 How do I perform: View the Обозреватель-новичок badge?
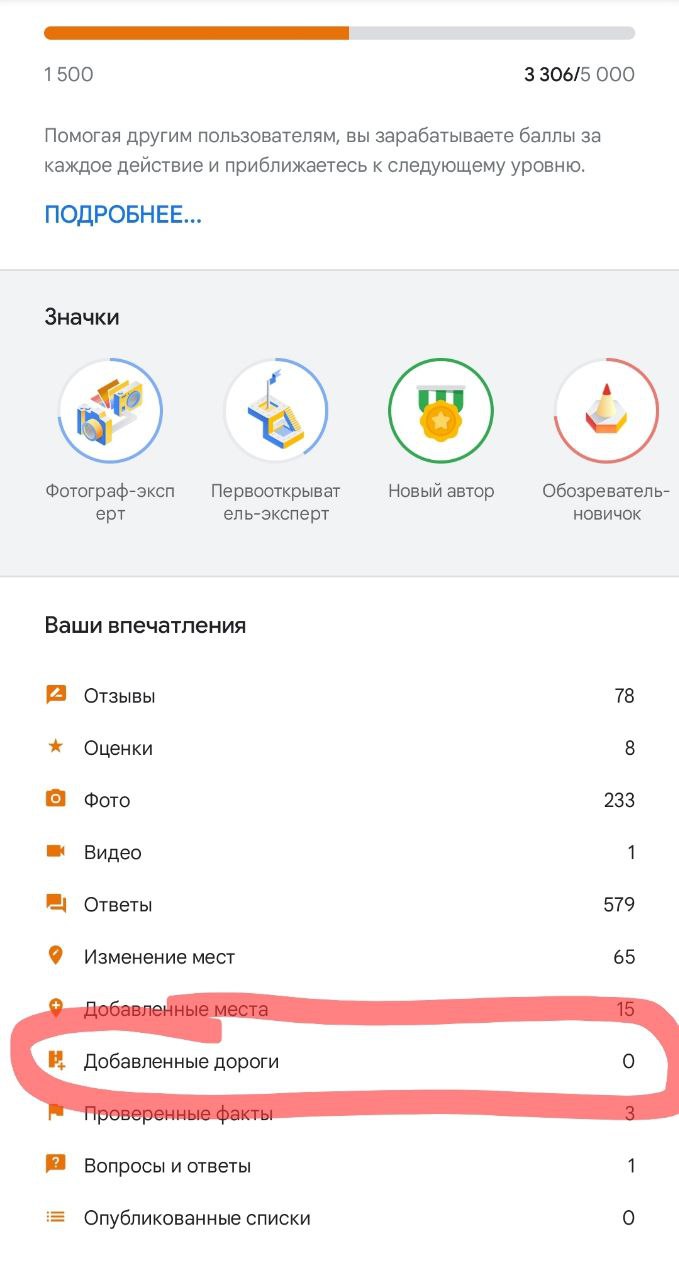(x=606, y=441)
